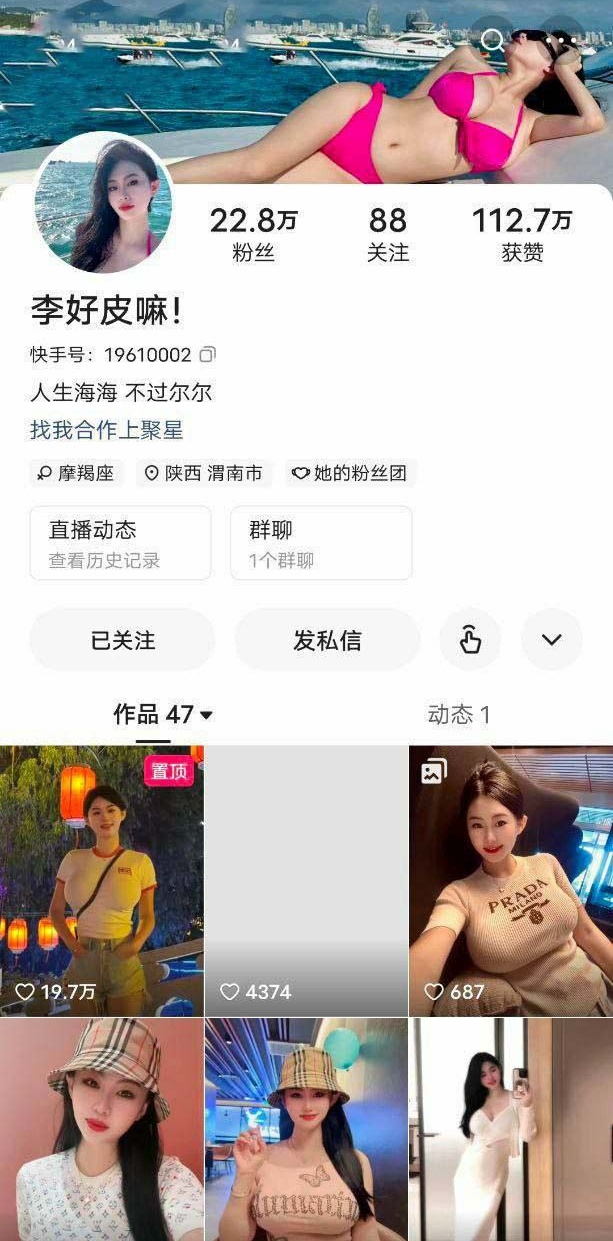Switch to the 动态 1 tab
The width and height of the screenshot is (613, 1241).
[458, 715]
